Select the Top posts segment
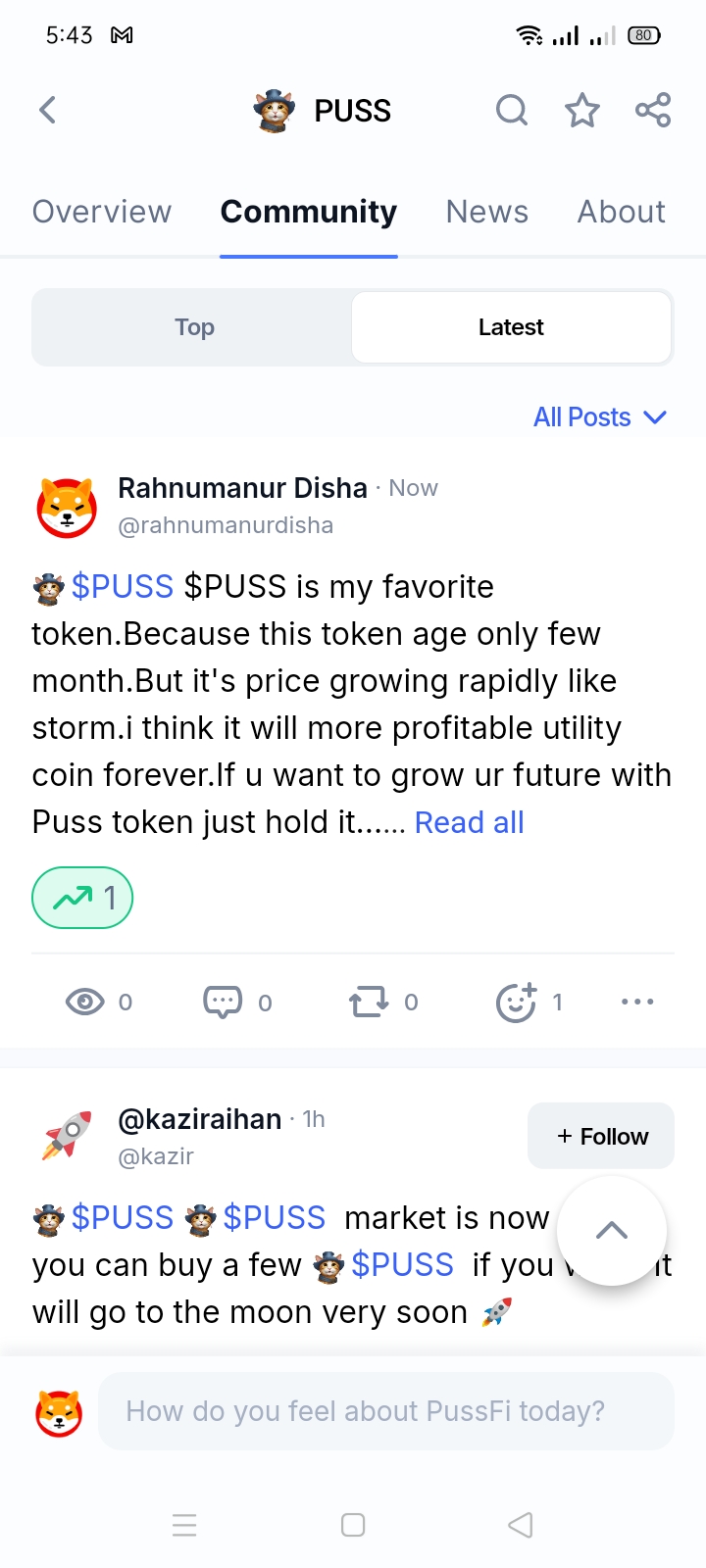This screenshot has height=1568, width=706. tap(194, 327)
